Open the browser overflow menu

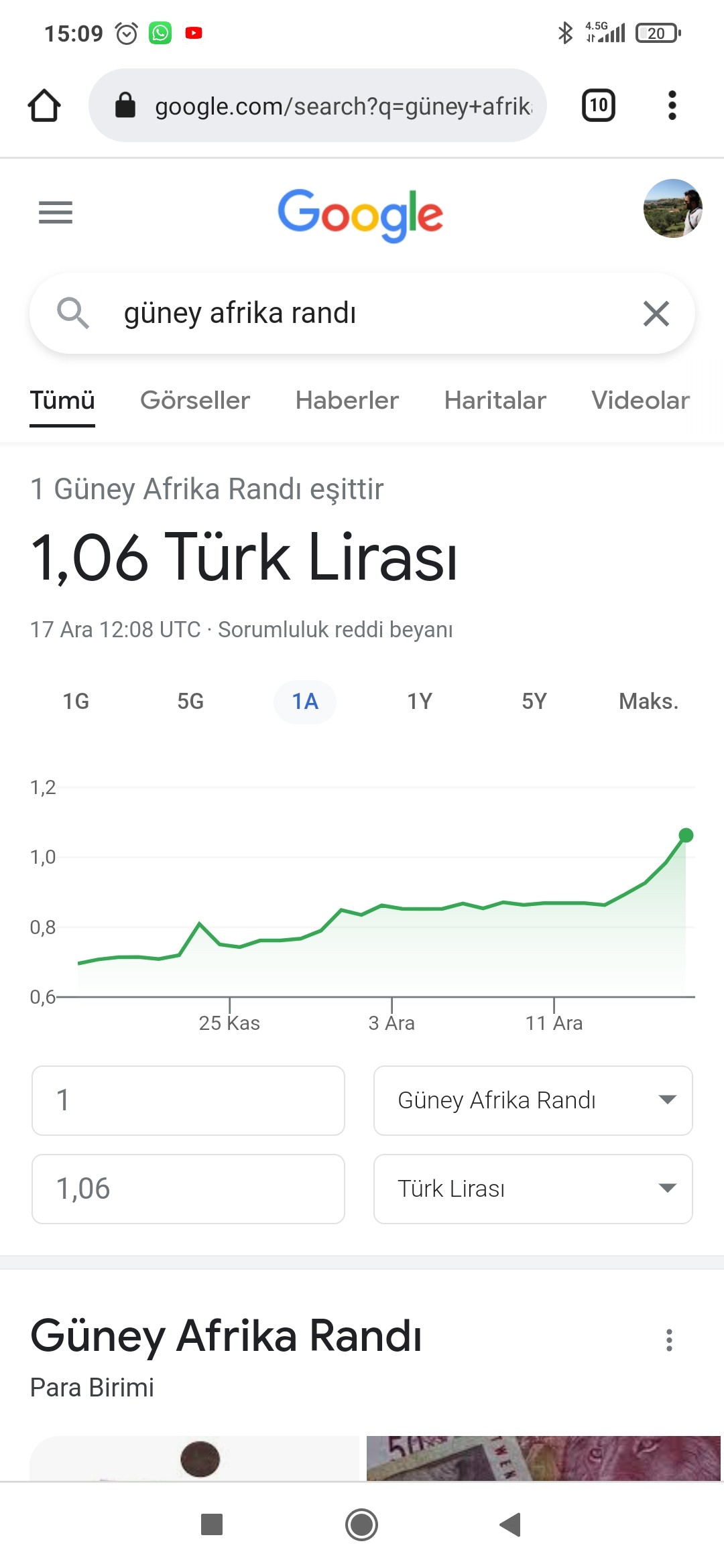click(x=672, y=106)
